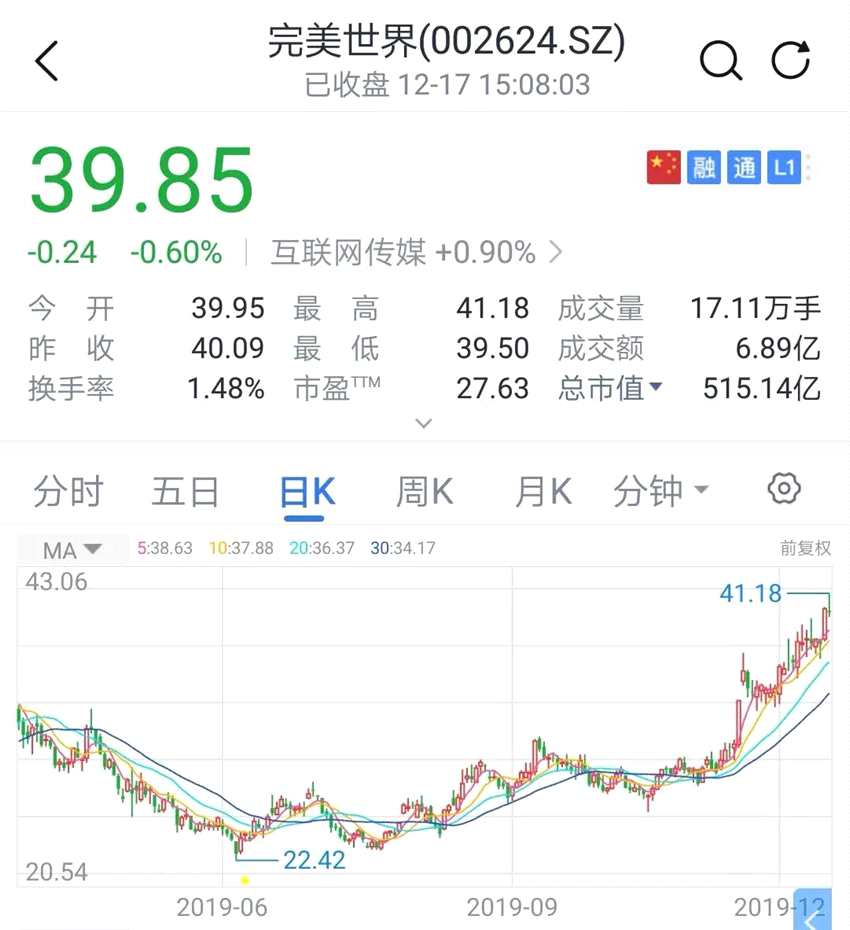Switch to the 月K chart tab

coord(542,491)
